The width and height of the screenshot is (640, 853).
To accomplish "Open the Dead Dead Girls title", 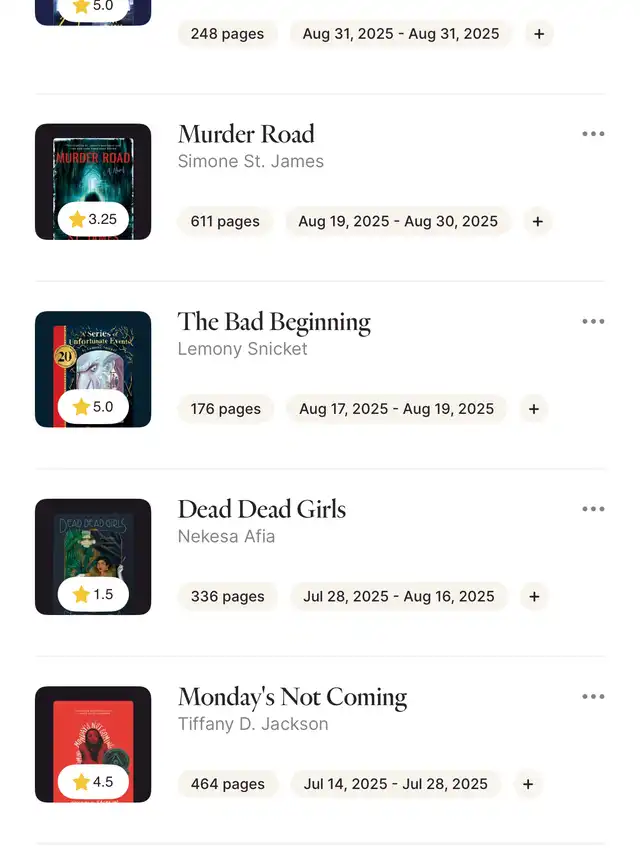I will pos(262,509).
